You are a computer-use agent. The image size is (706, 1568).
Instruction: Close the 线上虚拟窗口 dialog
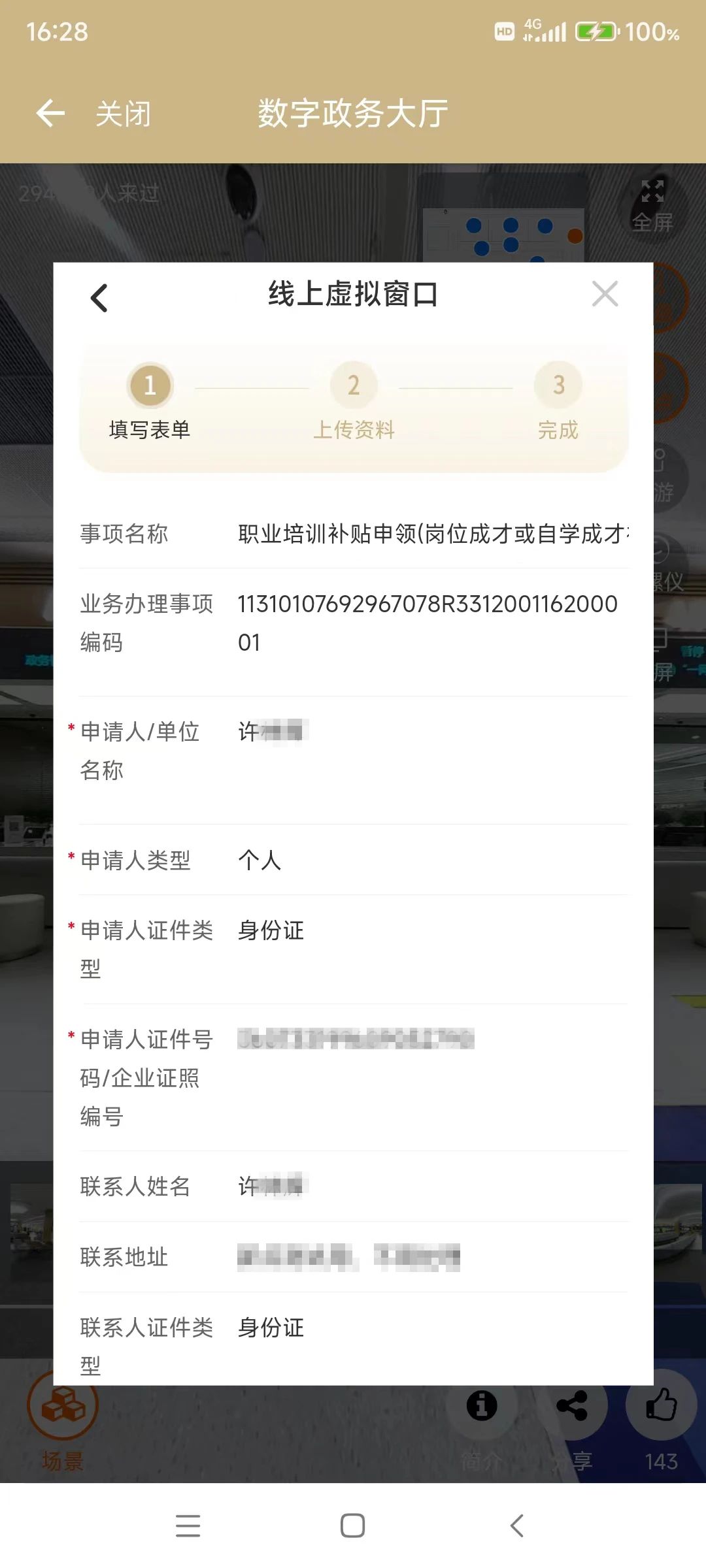(x=605, y=294)
